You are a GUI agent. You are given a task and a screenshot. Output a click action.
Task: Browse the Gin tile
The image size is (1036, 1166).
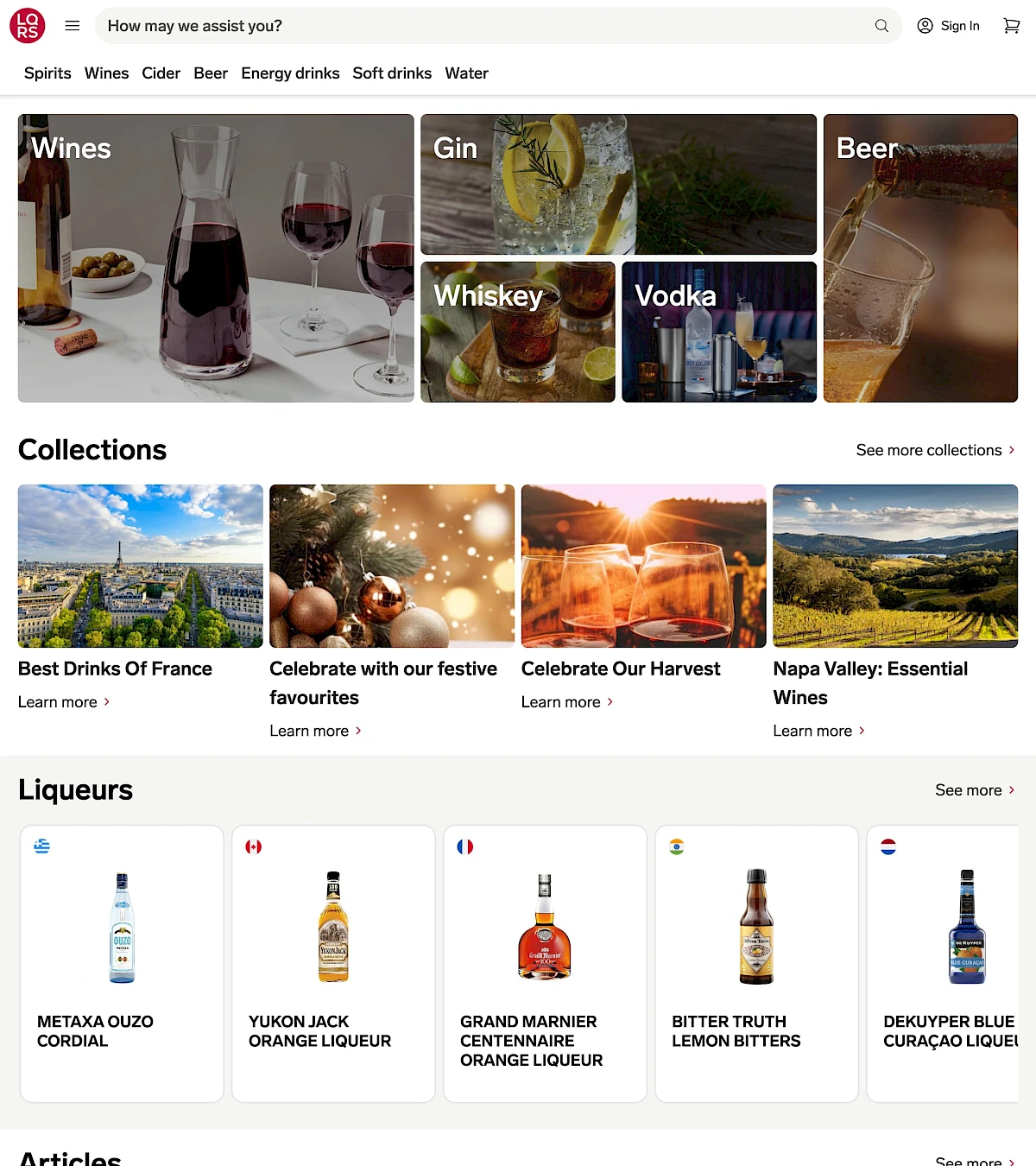pos(618,184)
